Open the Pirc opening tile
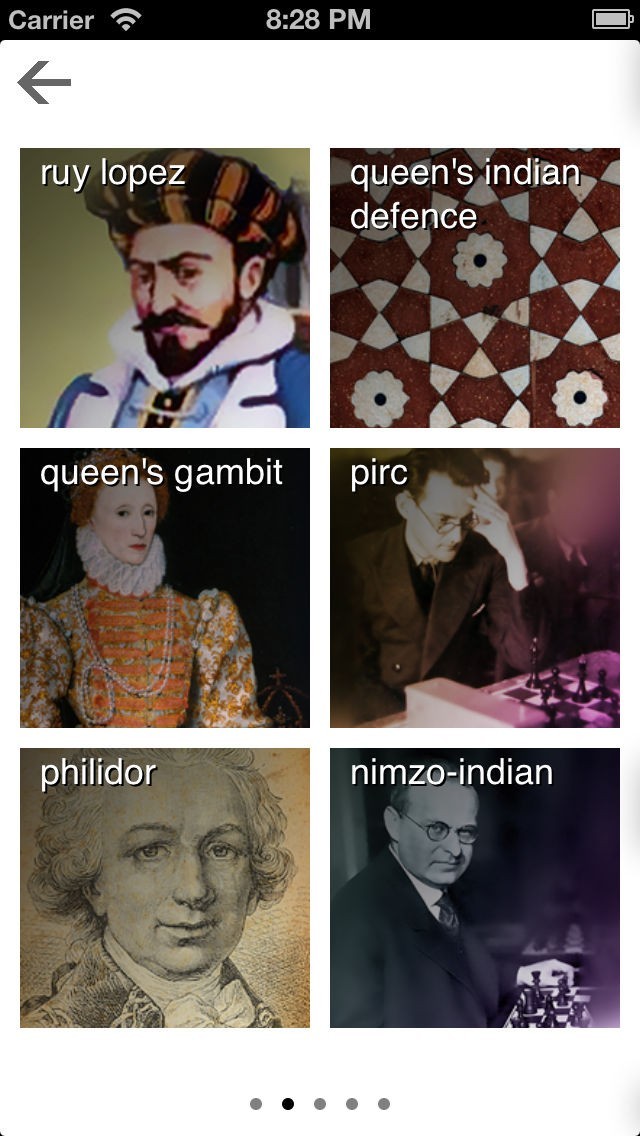This screenshot has width=640, height=1136. coord(475,588)
